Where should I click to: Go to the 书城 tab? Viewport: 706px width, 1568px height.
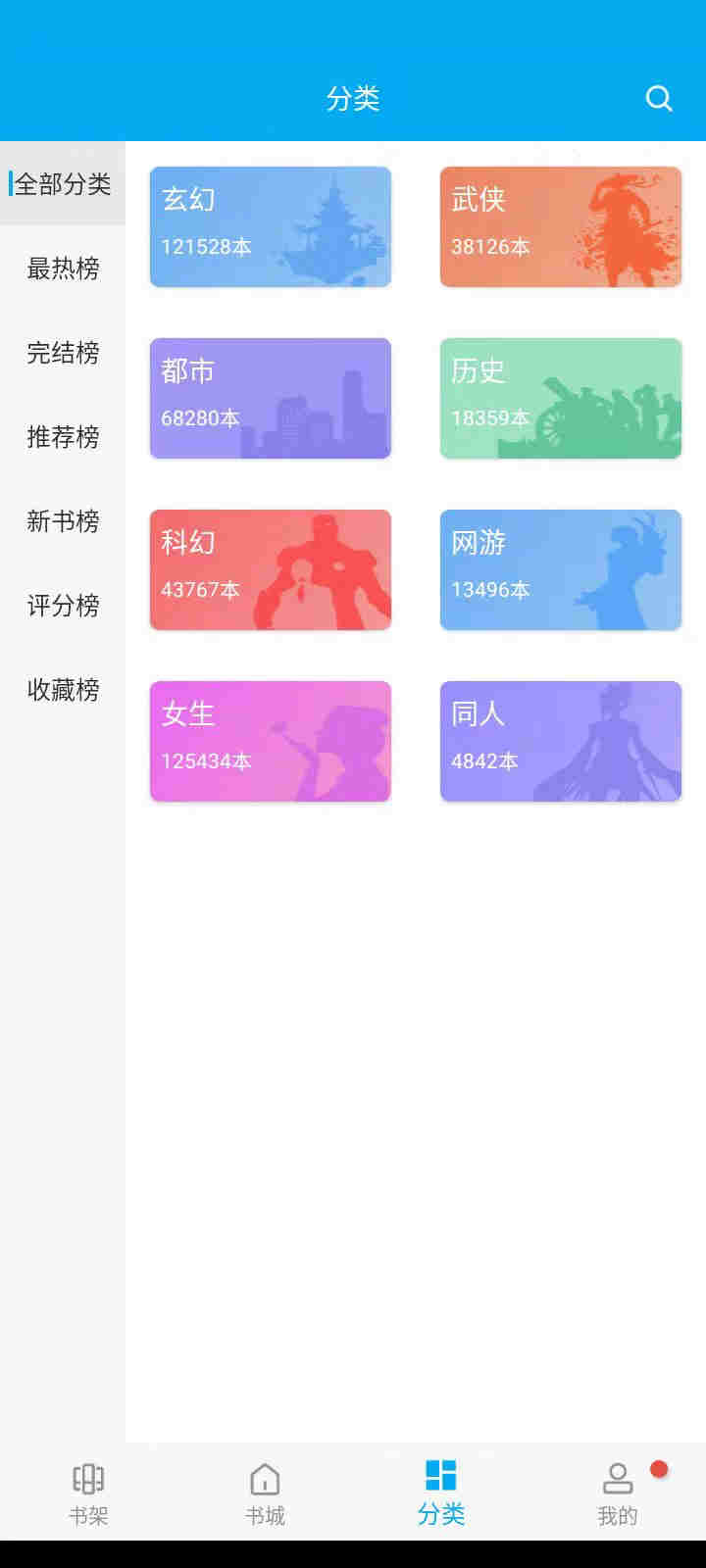click(265, 1494)
